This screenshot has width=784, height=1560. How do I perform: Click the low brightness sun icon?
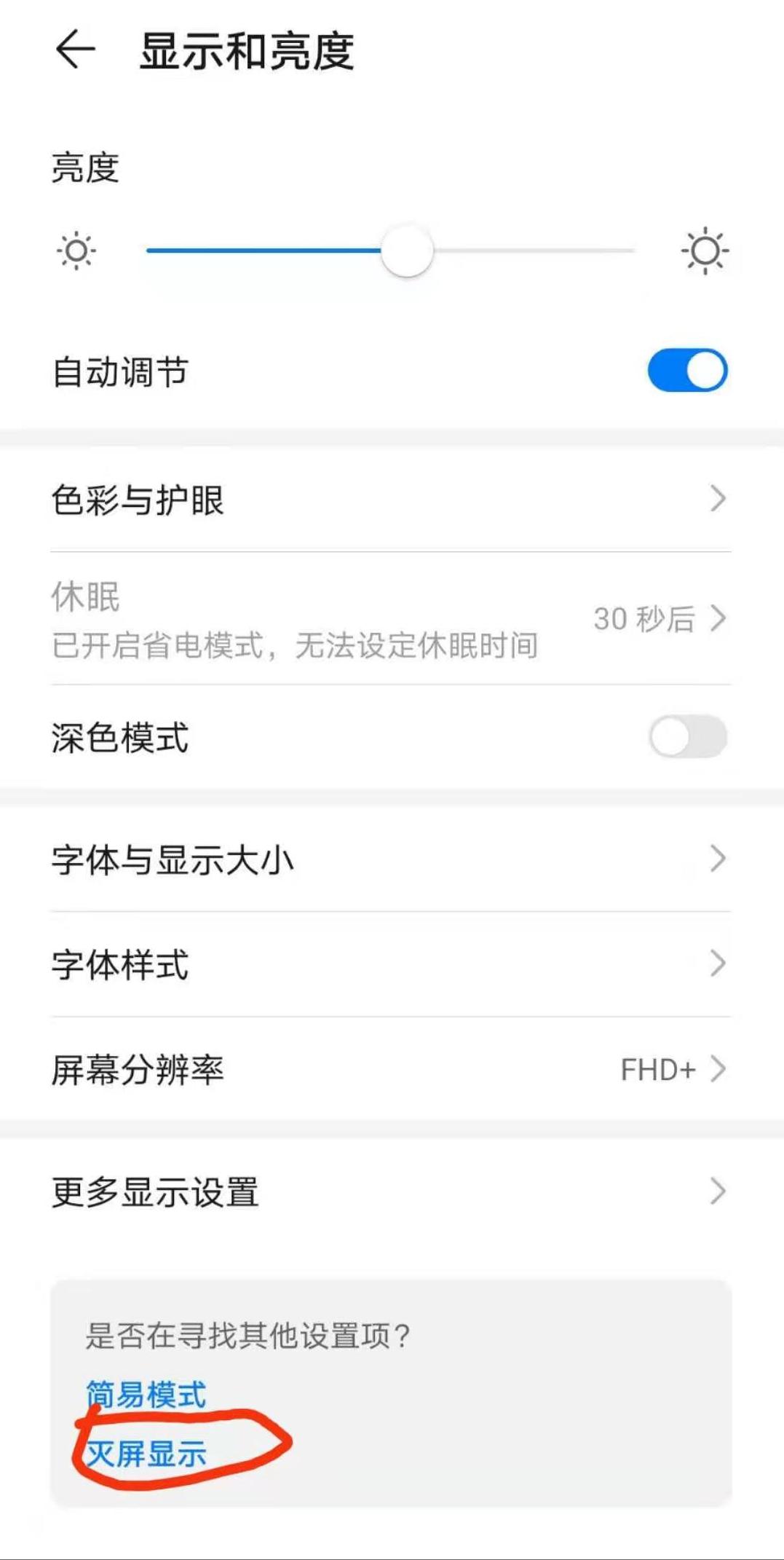[x=75, y=251]
